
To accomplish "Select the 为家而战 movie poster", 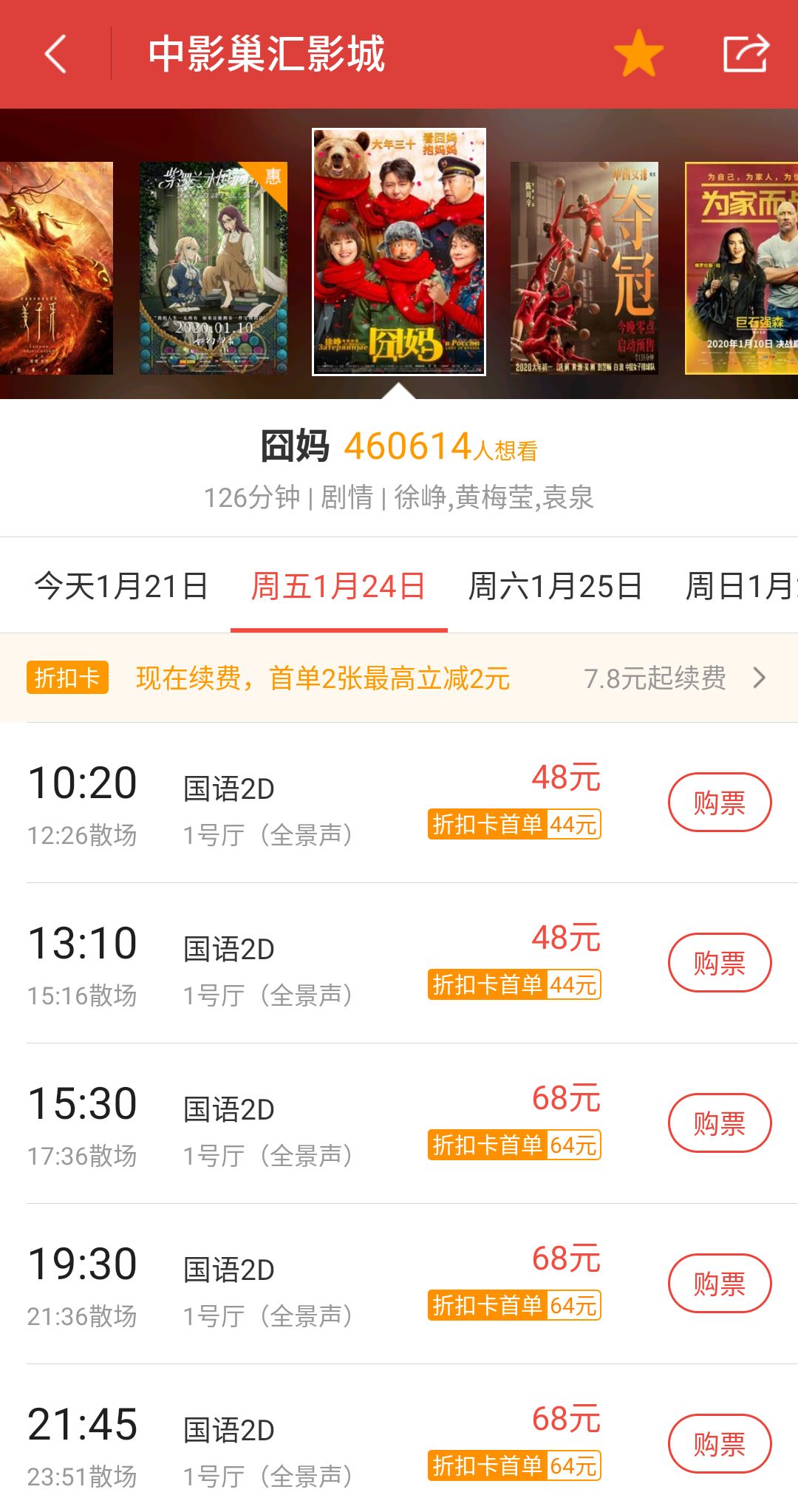I will (740, 268).
